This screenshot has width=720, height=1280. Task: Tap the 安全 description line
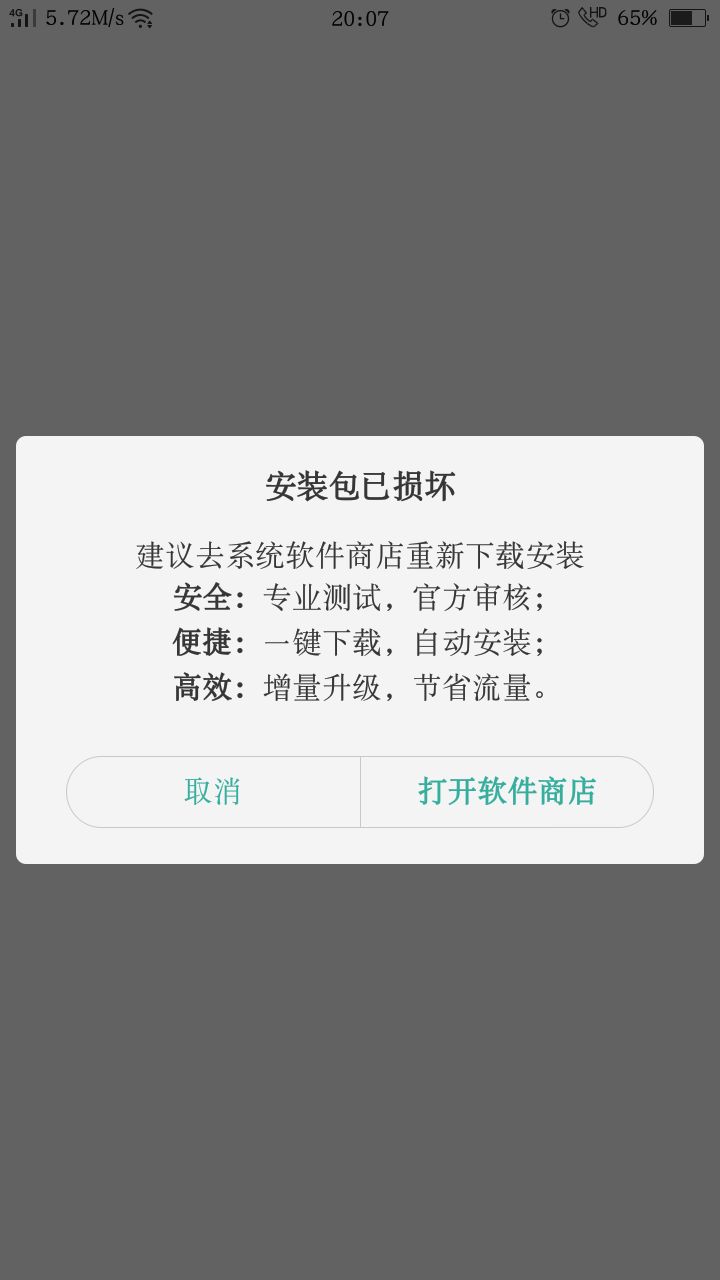pyautogui.click(x=360, y=599)
